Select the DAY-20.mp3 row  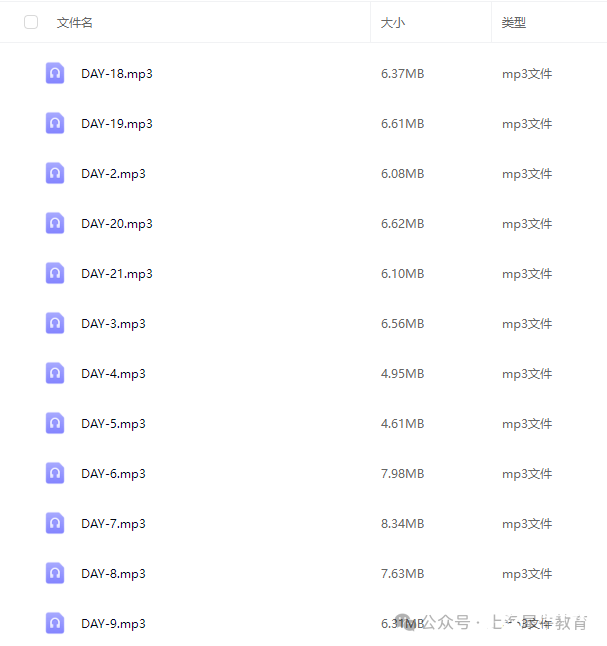point(116,224)
